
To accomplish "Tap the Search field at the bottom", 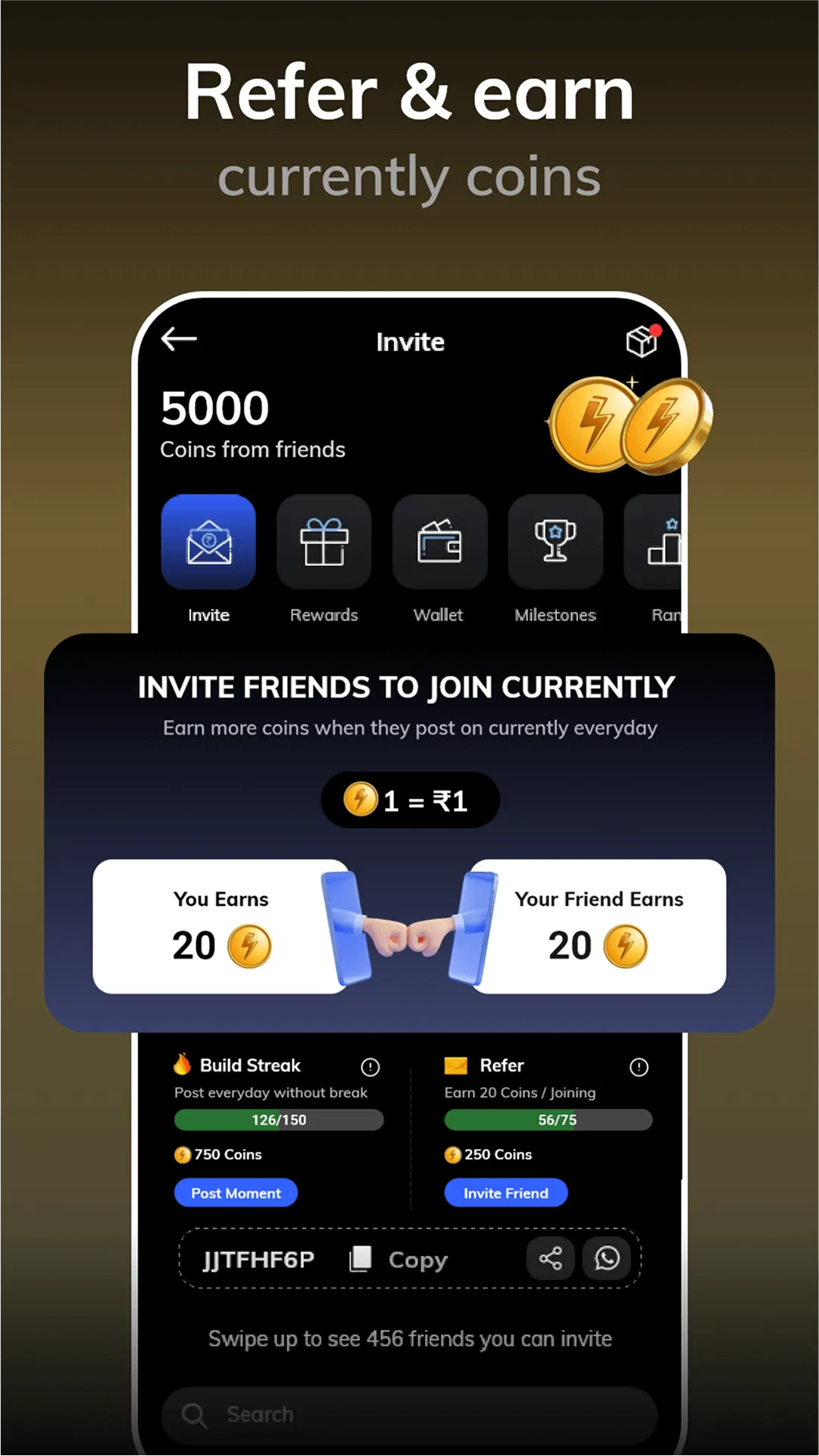I will (409, 1414).
